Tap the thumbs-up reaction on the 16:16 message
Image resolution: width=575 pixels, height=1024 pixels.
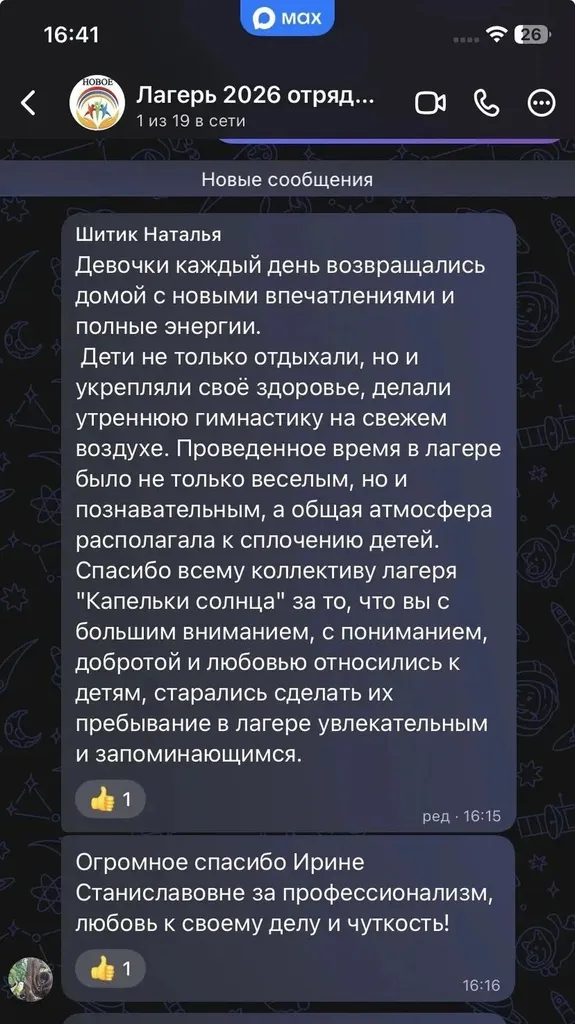click(x=110, y=968)
